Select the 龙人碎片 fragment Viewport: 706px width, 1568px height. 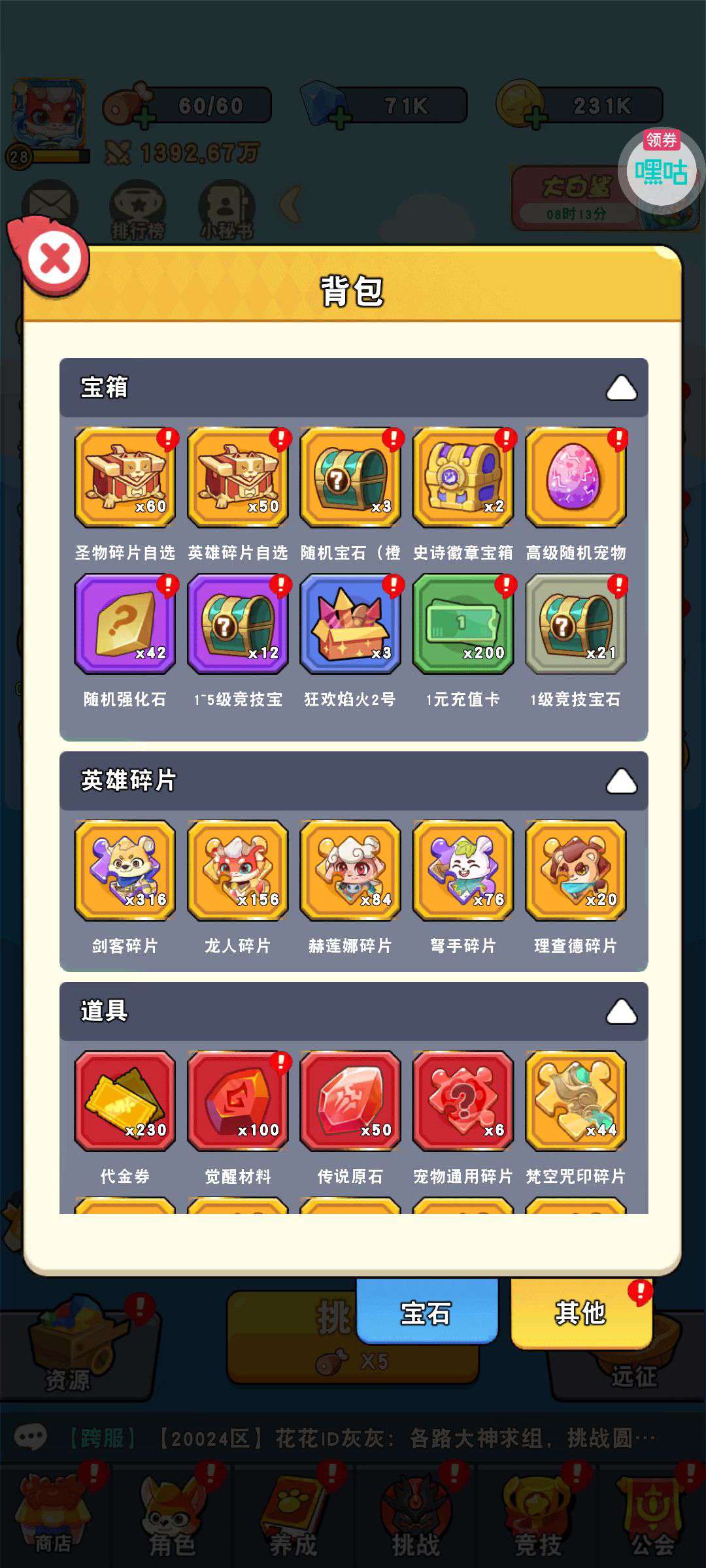coord(238,870)
